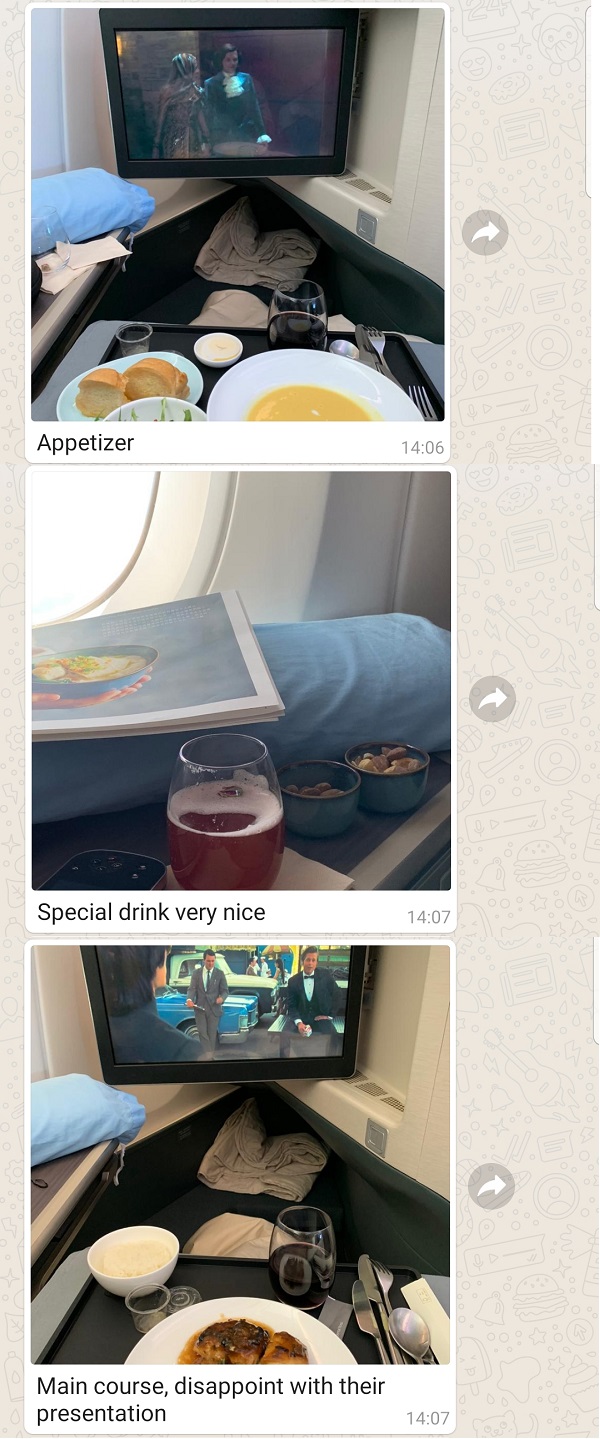Viewport: 600px width, 1439px height.
Task: Forward the Main course photo
Action: click(x=492, y=1186)
